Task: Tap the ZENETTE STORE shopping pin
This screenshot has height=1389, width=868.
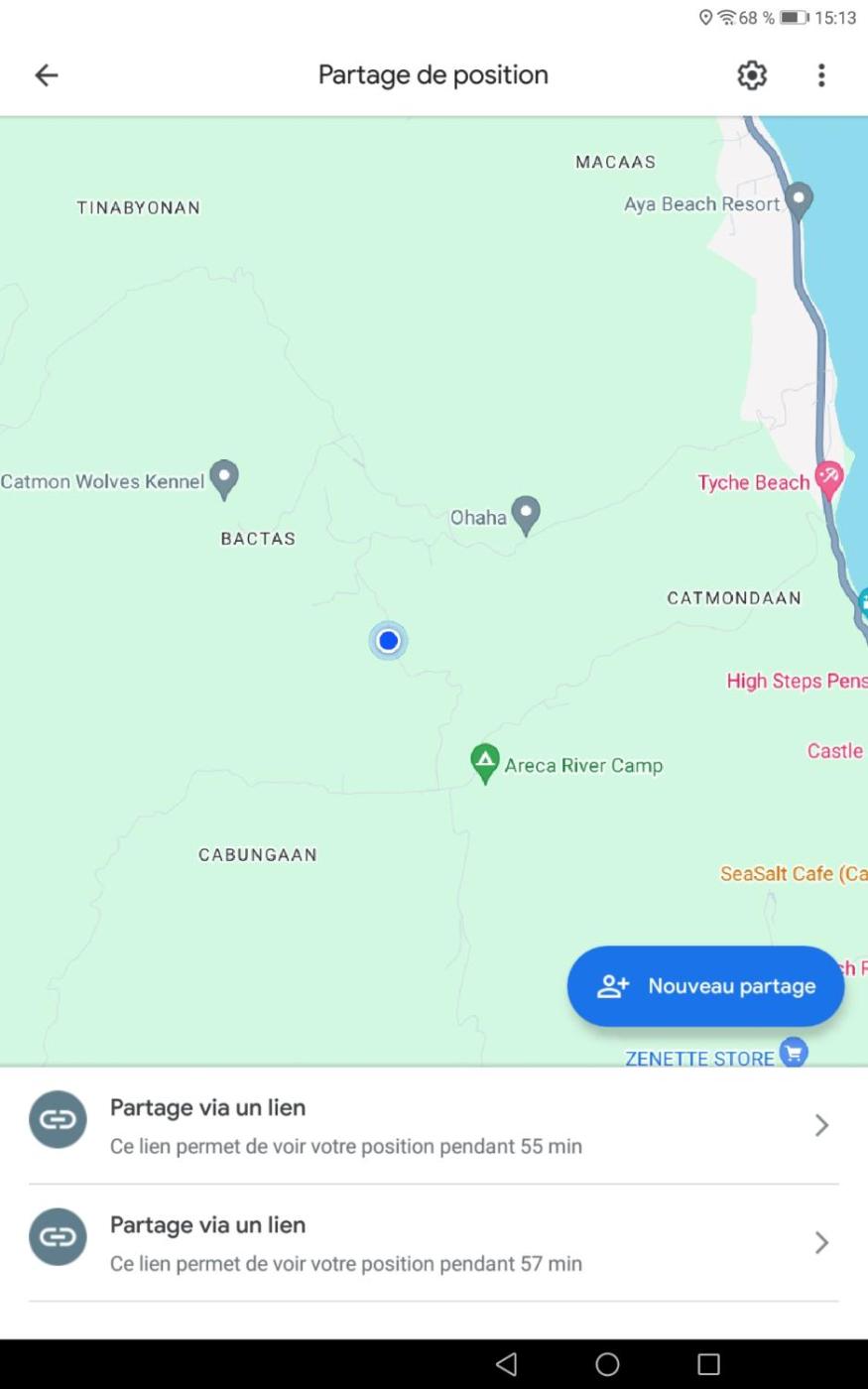Action: (x=794, y=1052)
